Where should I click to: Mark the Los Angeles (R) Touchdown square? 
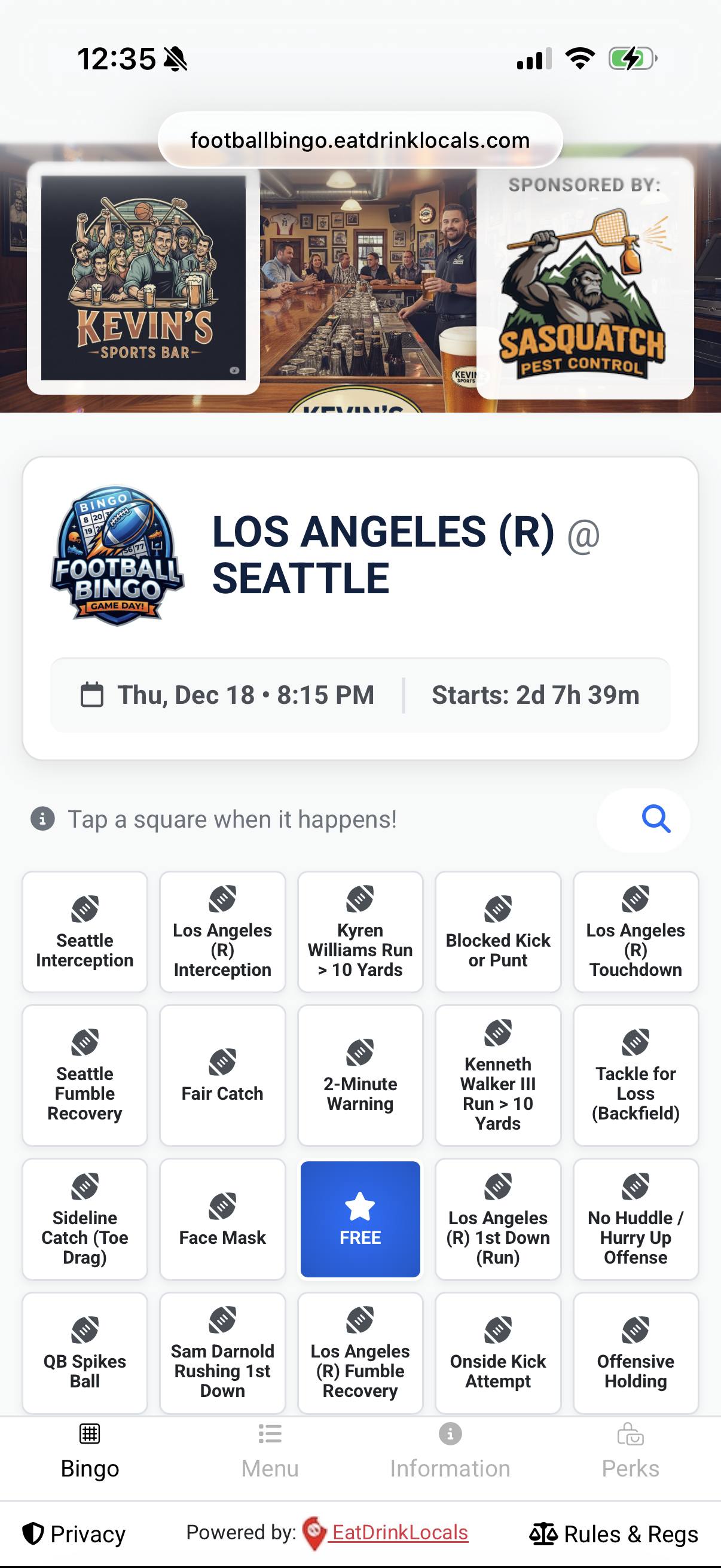click(x=636, y=931)
